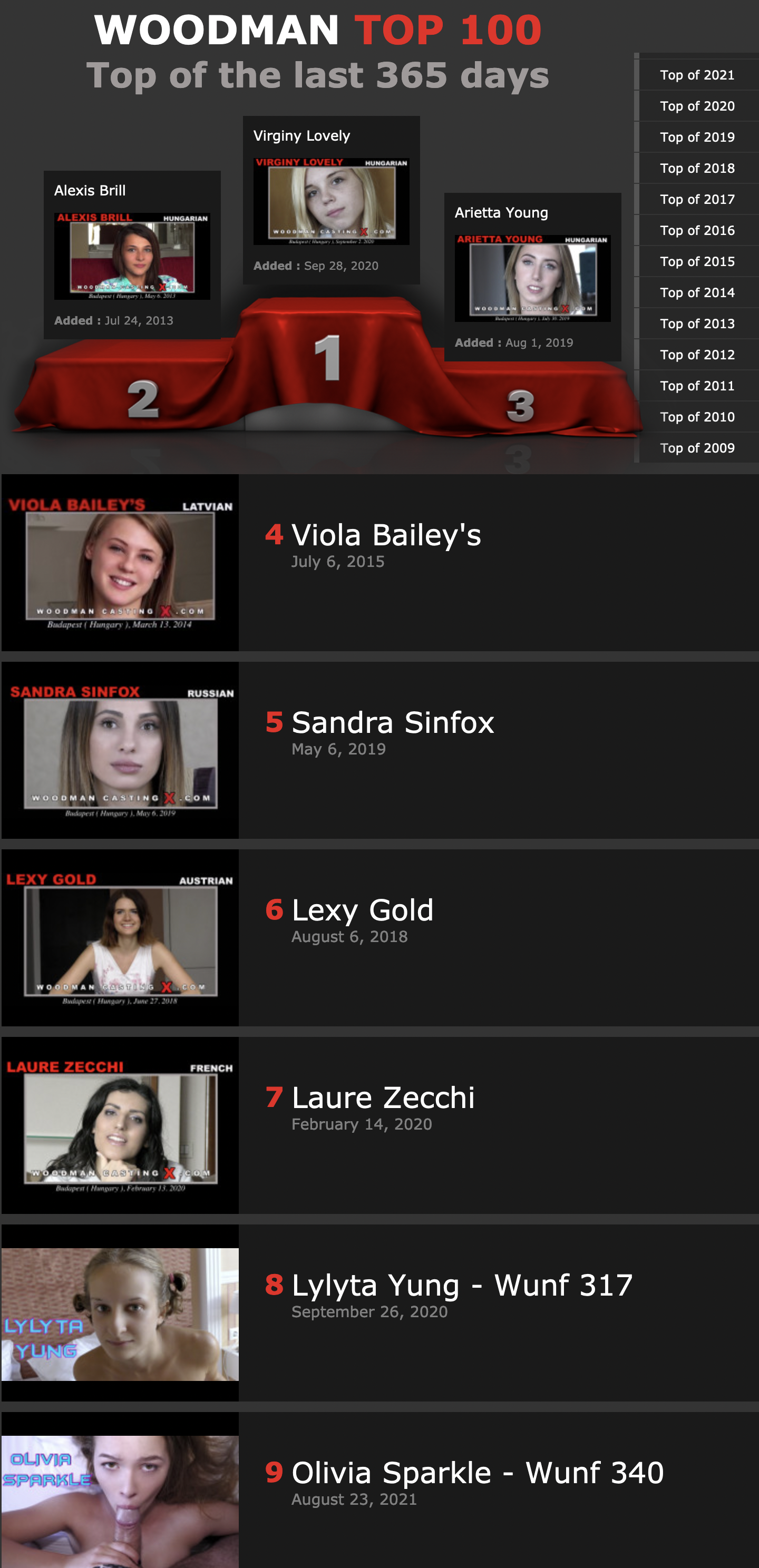Select the Top of 2015 link

coord(697,261)
